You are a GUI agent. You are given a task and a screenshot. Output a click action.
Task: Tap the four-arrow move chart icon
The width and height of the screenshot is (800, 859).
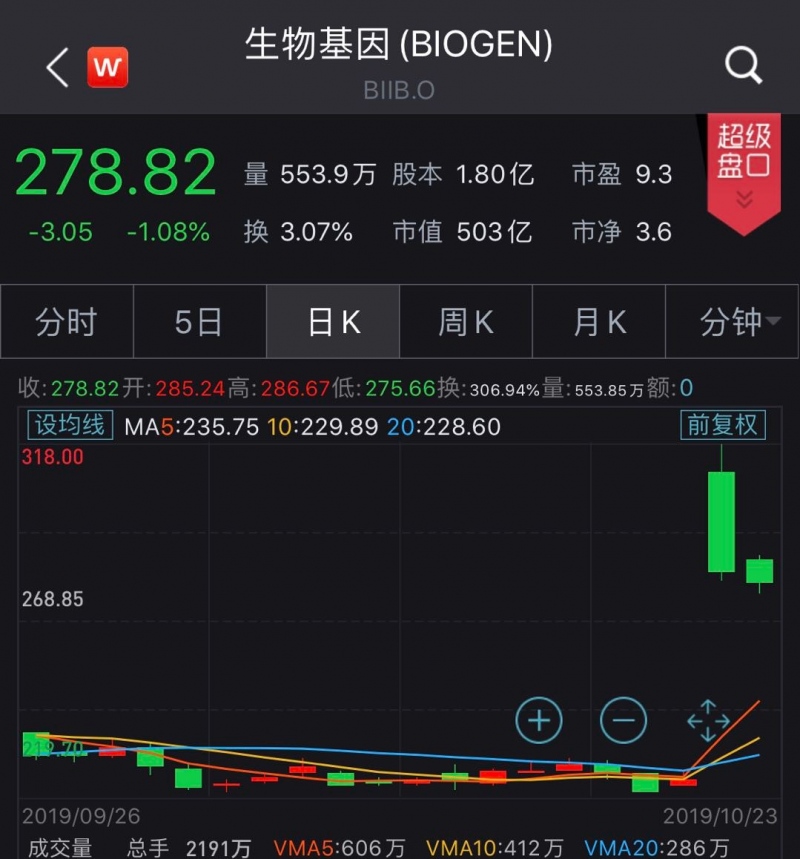click(x=708, y=720)
